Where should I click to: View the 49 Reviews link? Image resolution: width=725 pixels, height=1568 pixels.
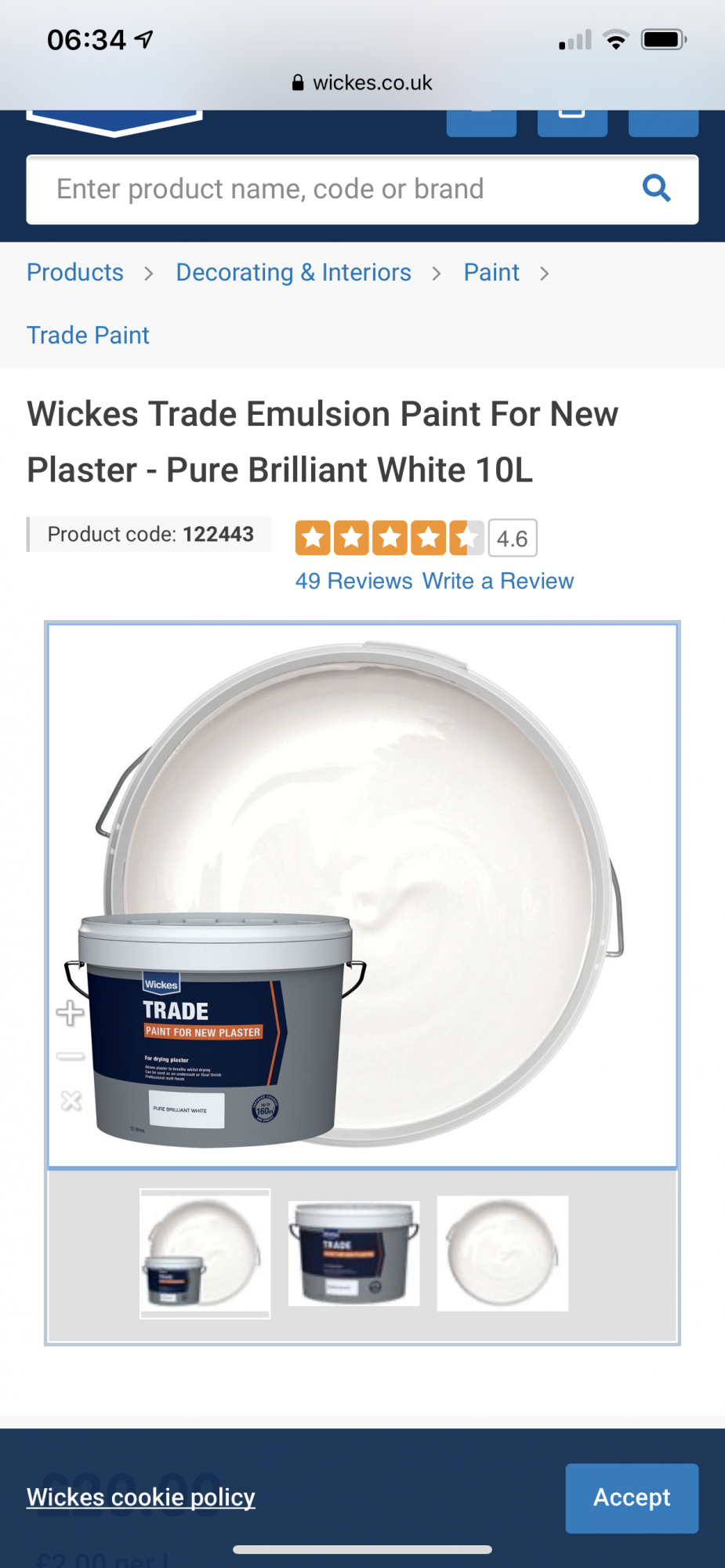(353, 581)
